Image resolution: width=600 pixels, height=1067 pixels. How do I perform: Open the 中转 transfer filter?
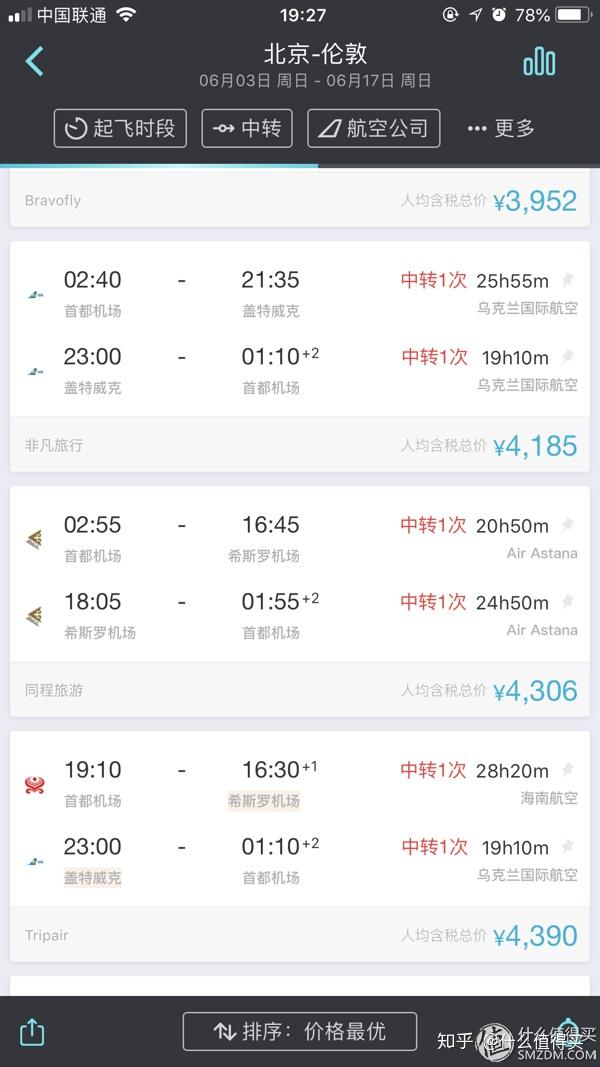pos(247,128)
